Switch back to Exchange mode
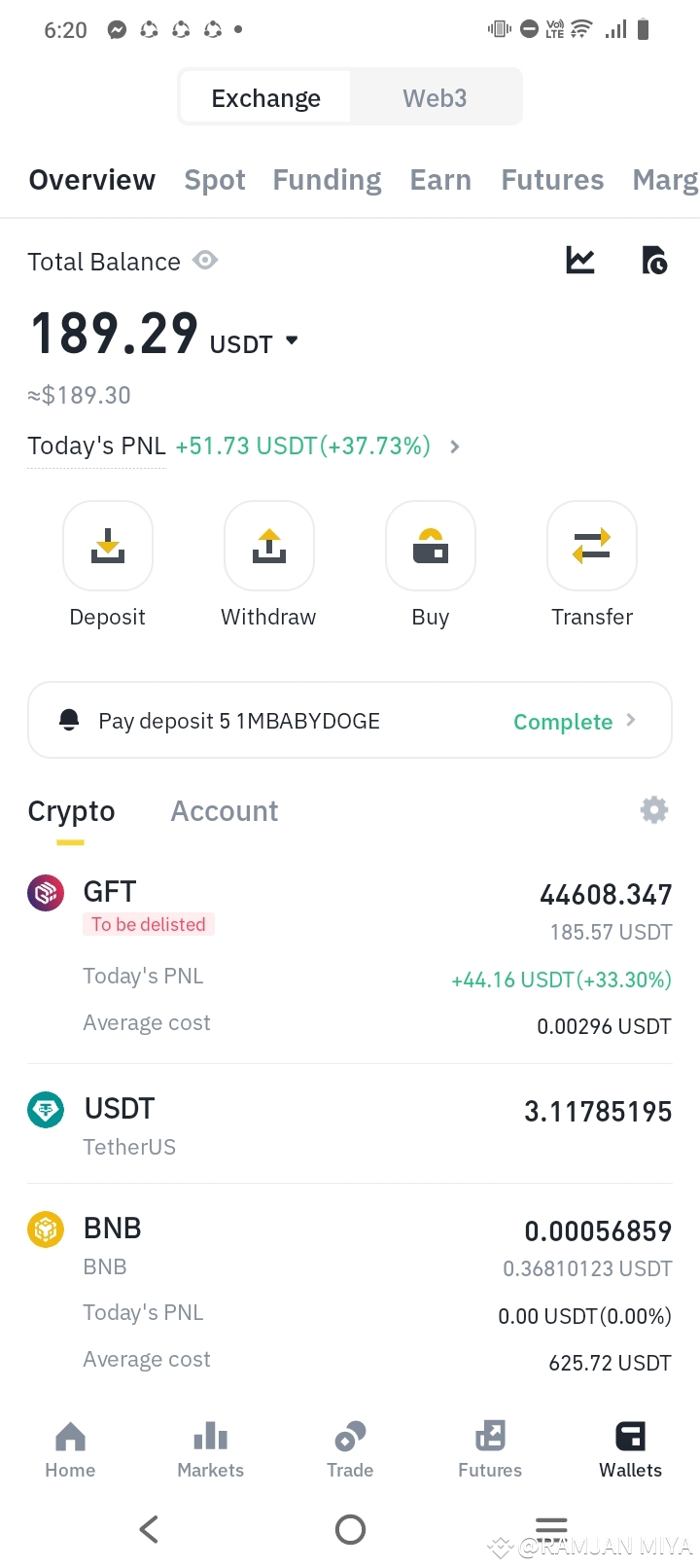This screenshot has width=700, height=1568. pyautogui.click(x=265, y=97)
